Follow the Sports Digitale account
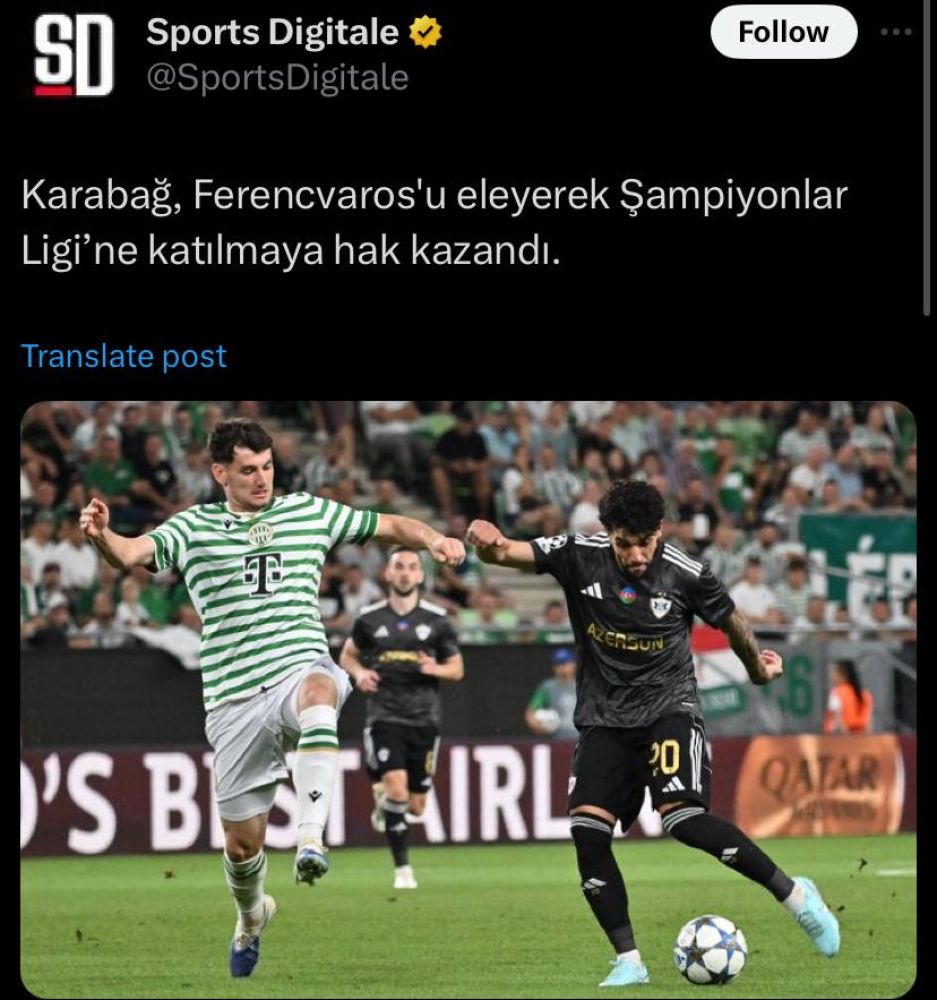 tap(783, 33)
